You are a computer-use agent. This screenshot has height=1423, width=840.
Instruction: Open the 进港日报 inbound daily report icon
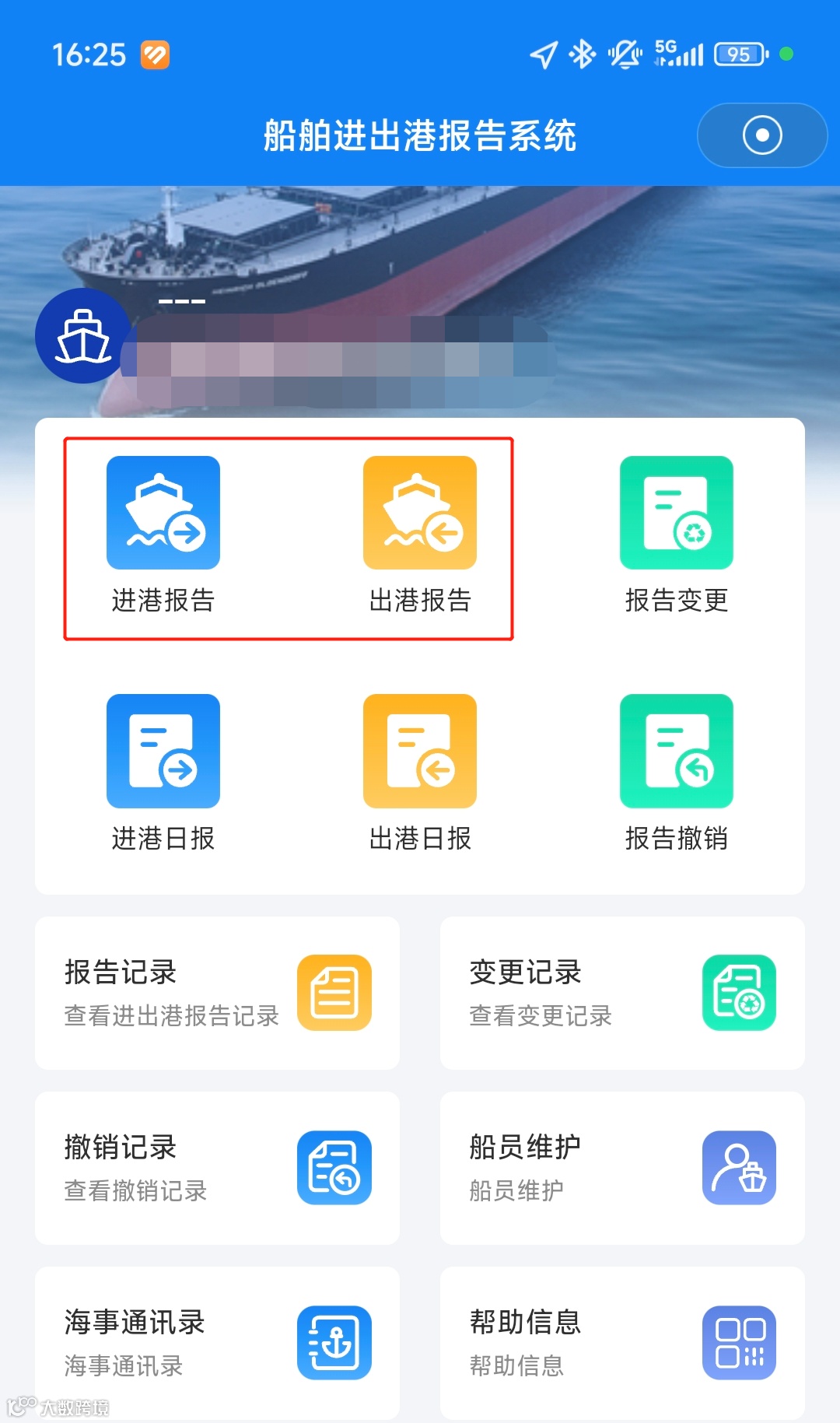coord(163,749)
